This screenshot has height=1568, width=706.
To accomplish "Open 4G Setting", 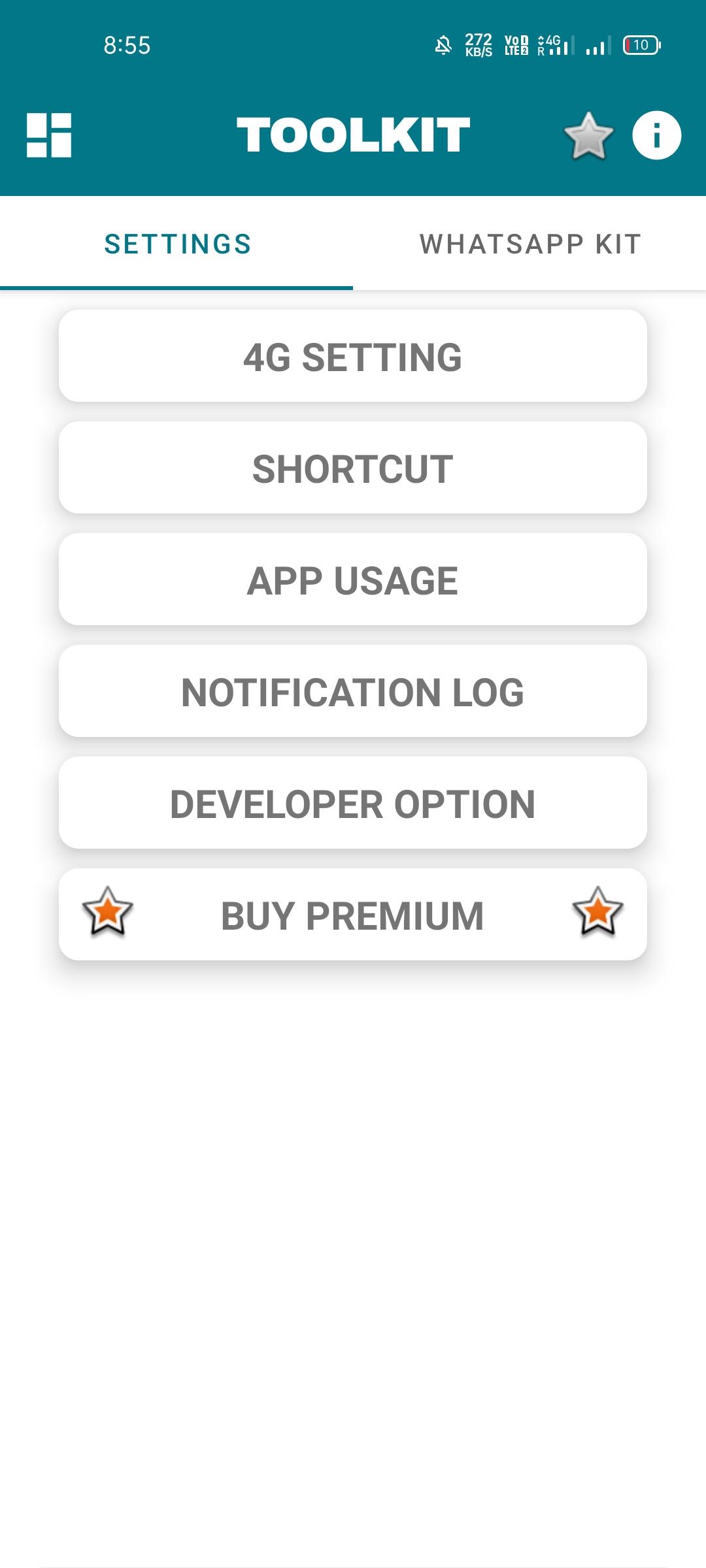I will [x=353, y=356].
